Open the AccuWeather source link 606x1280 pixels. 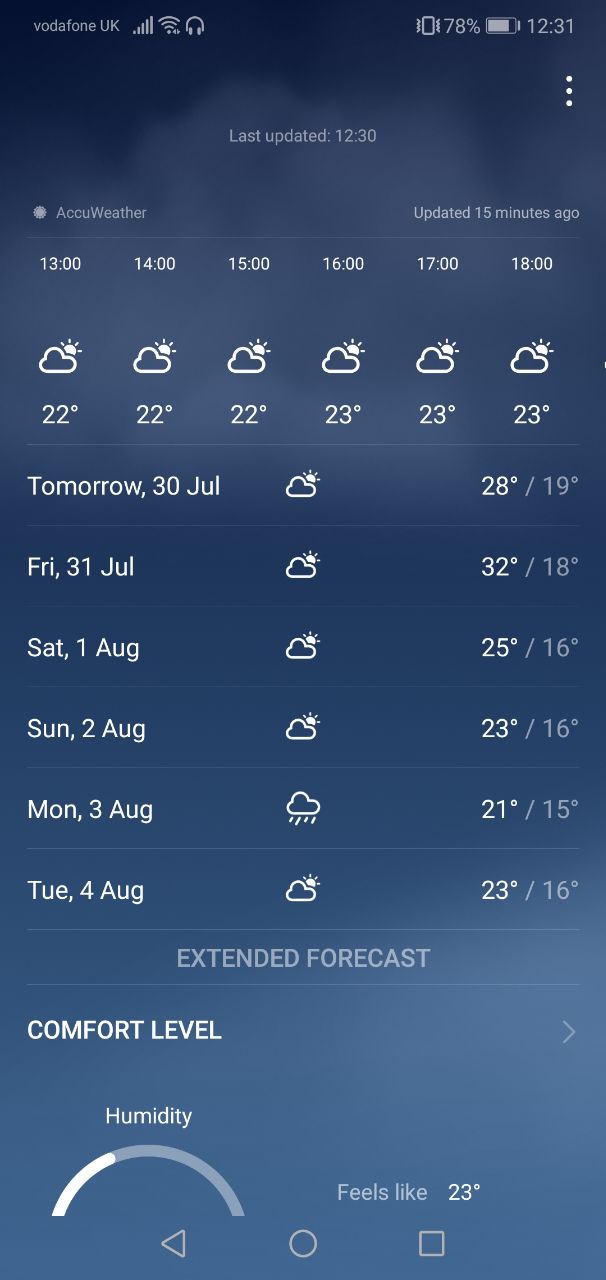(90, 213)
